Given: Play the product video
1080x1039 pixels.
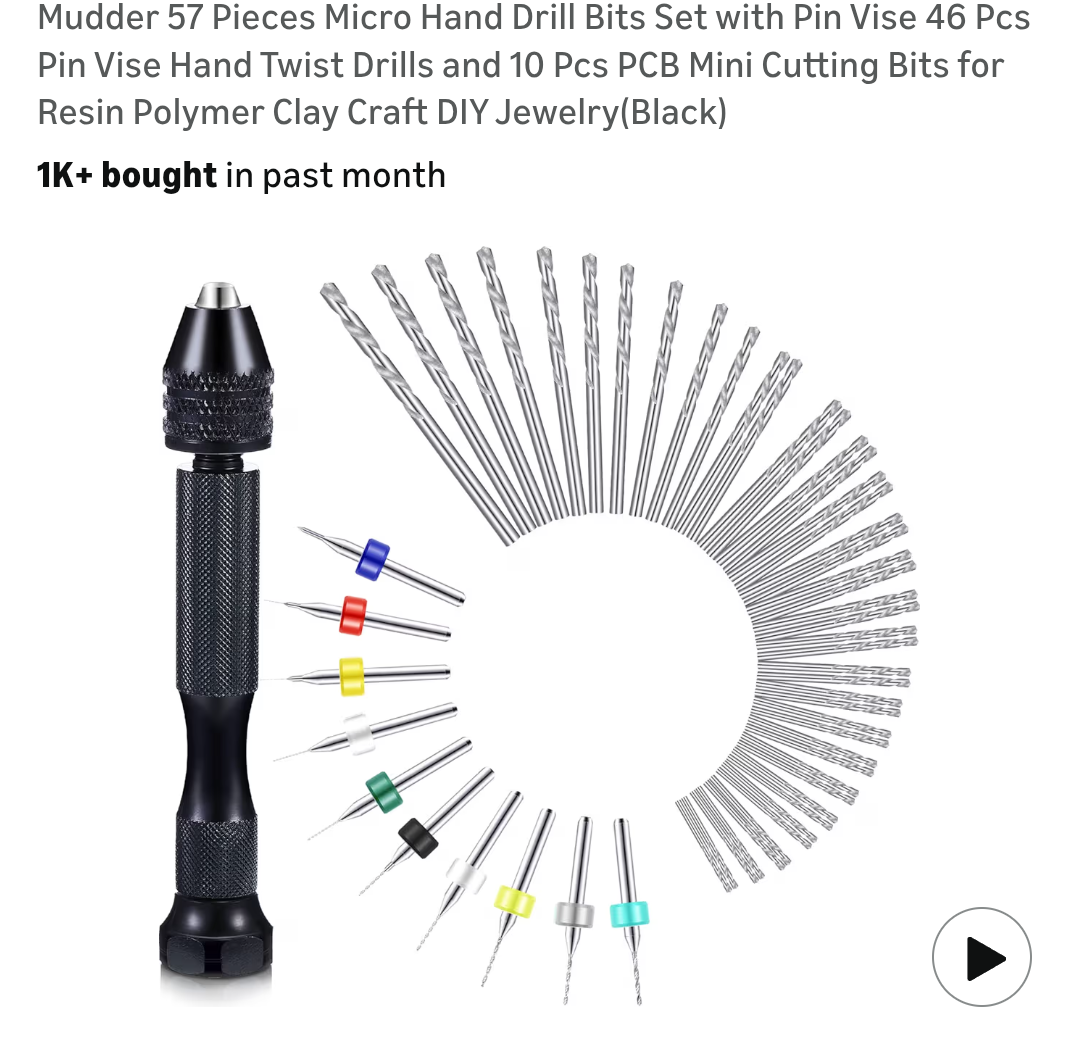Looking at the screenshot, I should (981, 957).
